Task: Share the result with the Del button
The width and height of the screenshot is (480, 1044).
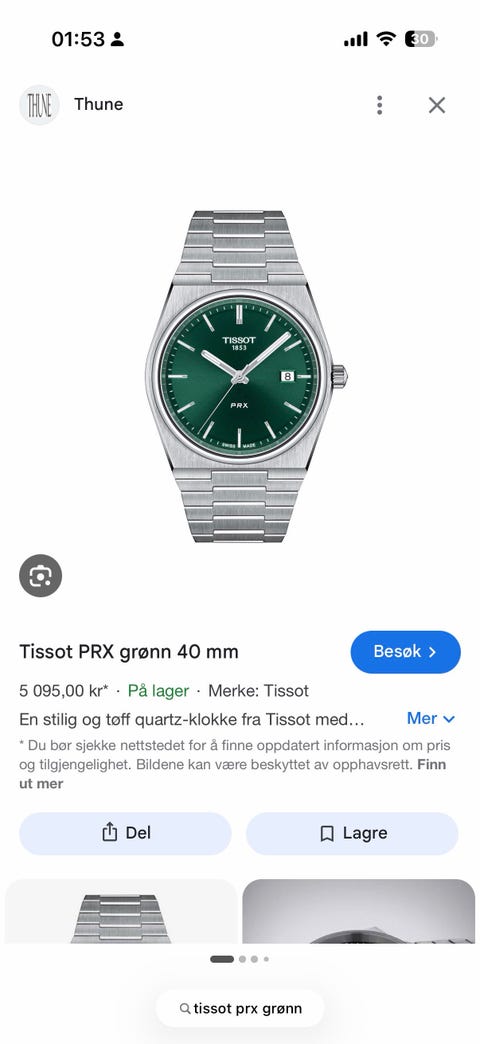Action: pos(125,833)
